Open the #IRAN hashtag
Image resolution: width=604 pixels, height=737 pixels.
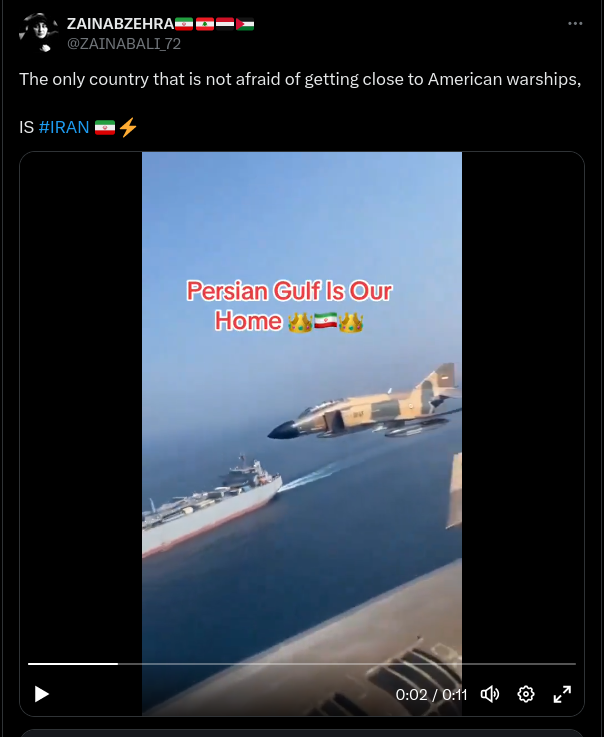64,127
